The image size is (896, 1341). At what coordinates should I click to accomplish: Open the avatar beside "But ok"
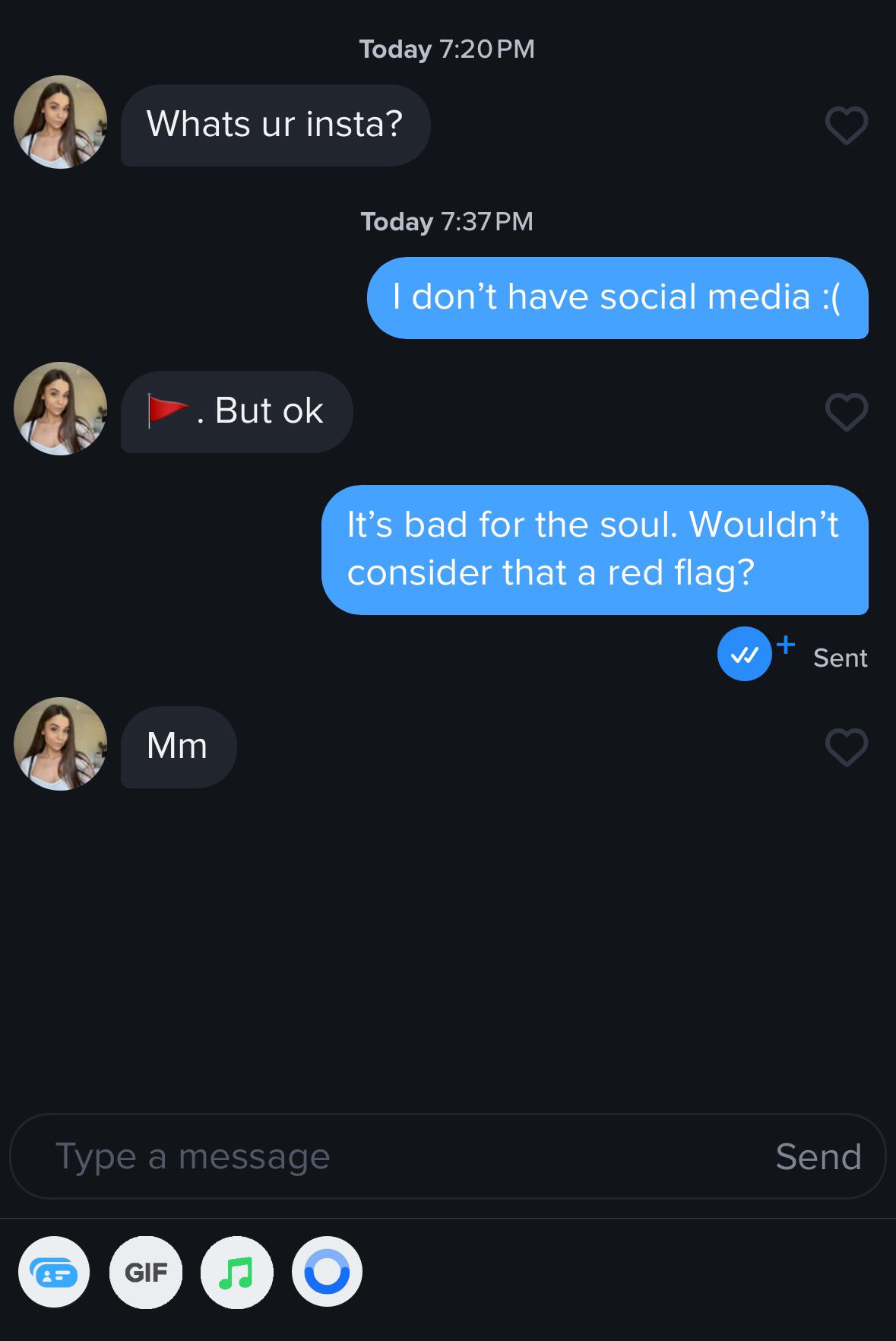(x=60, y=409)
